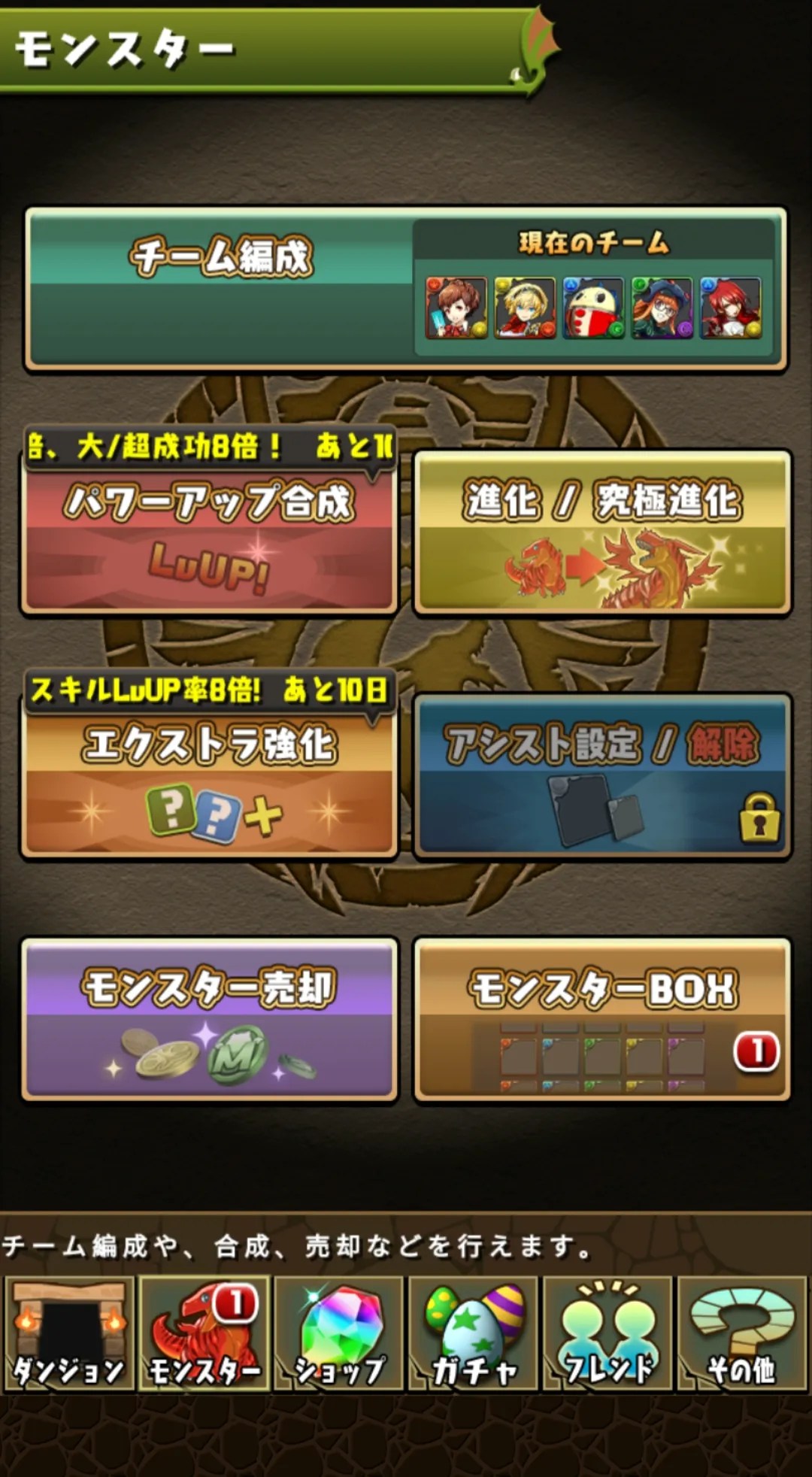The image size is (812, 1477).
Task: Open the その他 tab
Action: pyautogui.click(x=742, y=1333)
